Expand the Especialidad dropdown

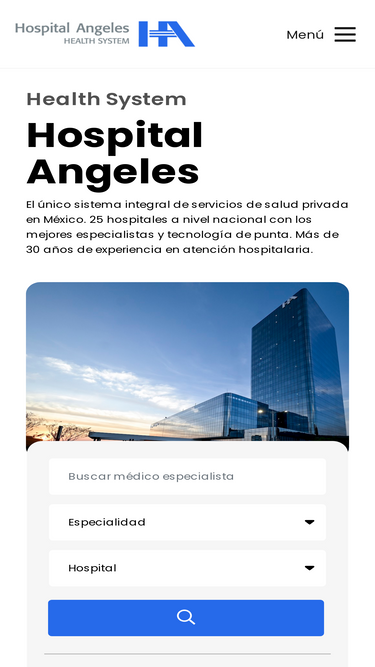pyautogui.click(x=187, y=522)
